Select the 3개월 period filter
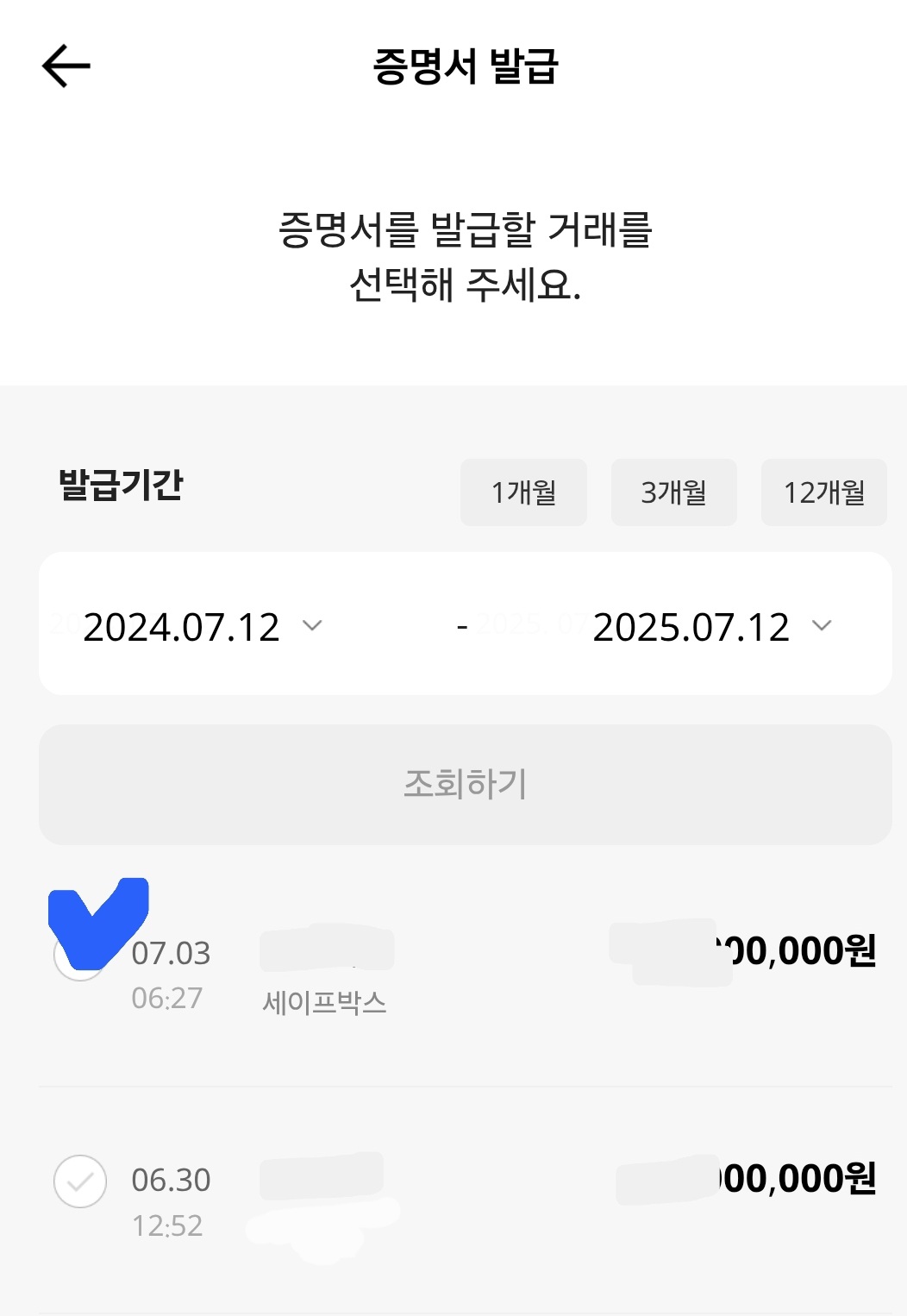This screenshot has height=1316, width=907. [673, 492]
